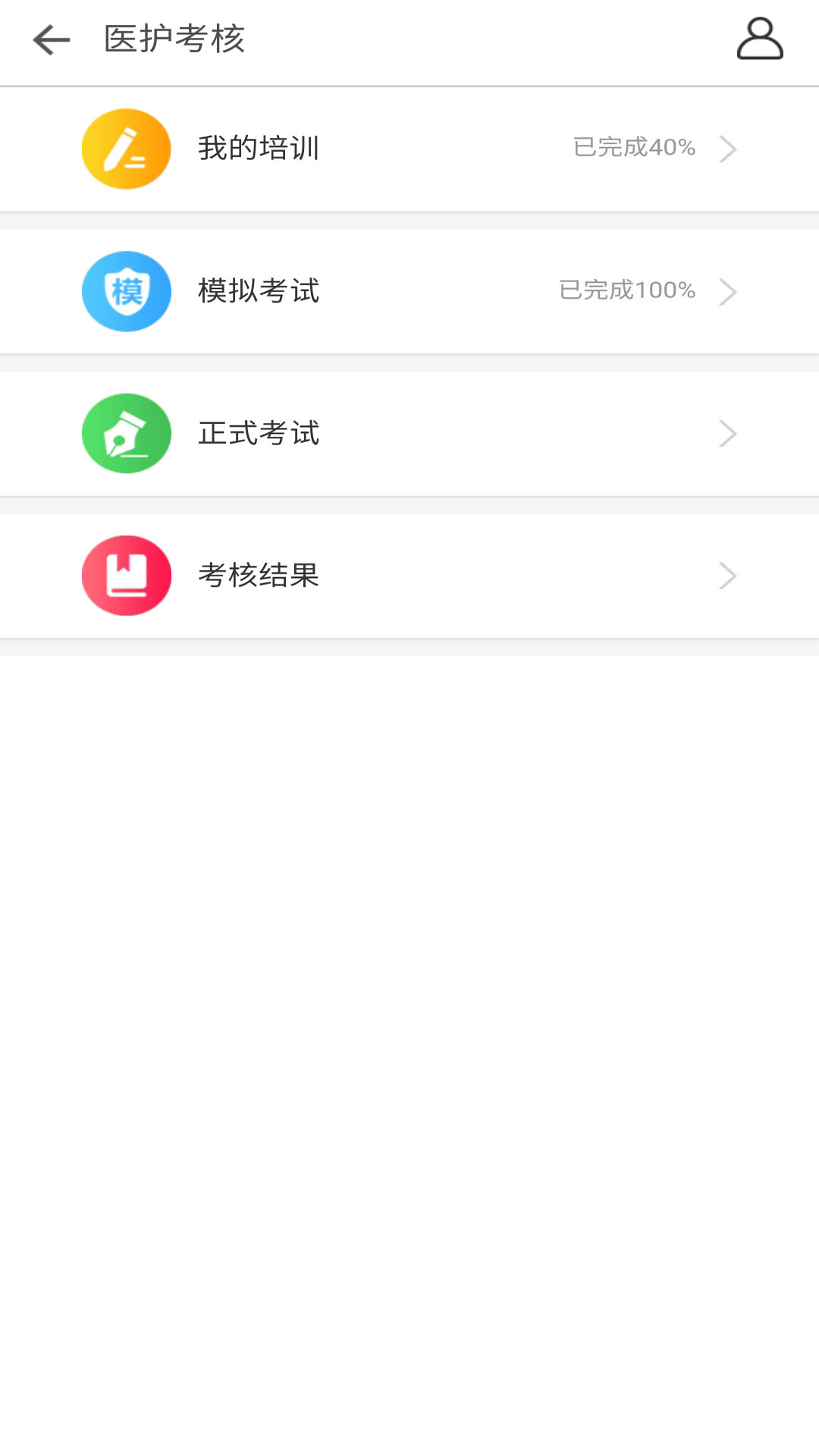819x1456 pixels.
Task: Expand the 我的培训 row chevron
Action: coord(727,148)
